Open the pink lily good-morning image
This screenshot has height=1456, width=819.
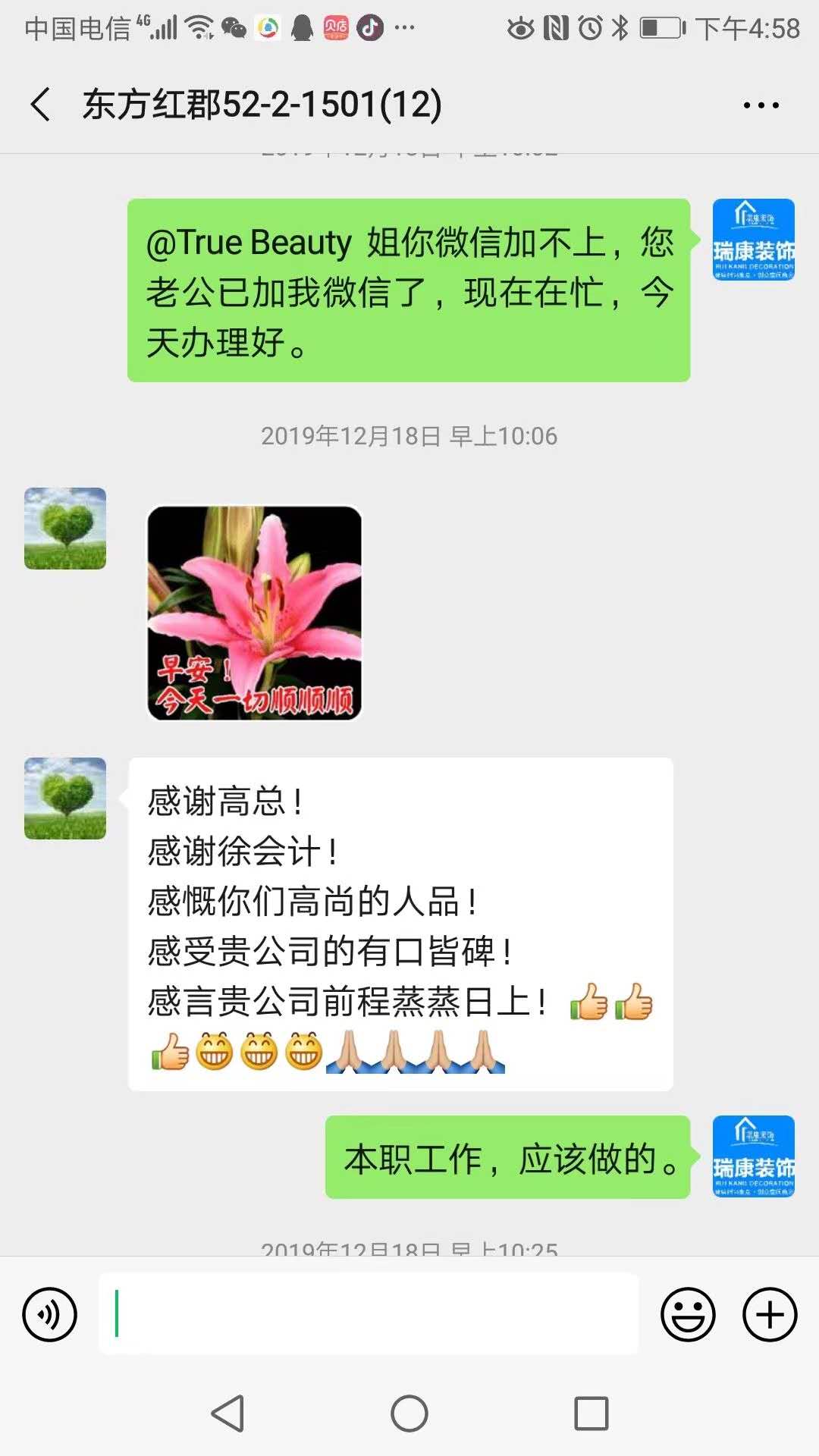coord(254,613)
